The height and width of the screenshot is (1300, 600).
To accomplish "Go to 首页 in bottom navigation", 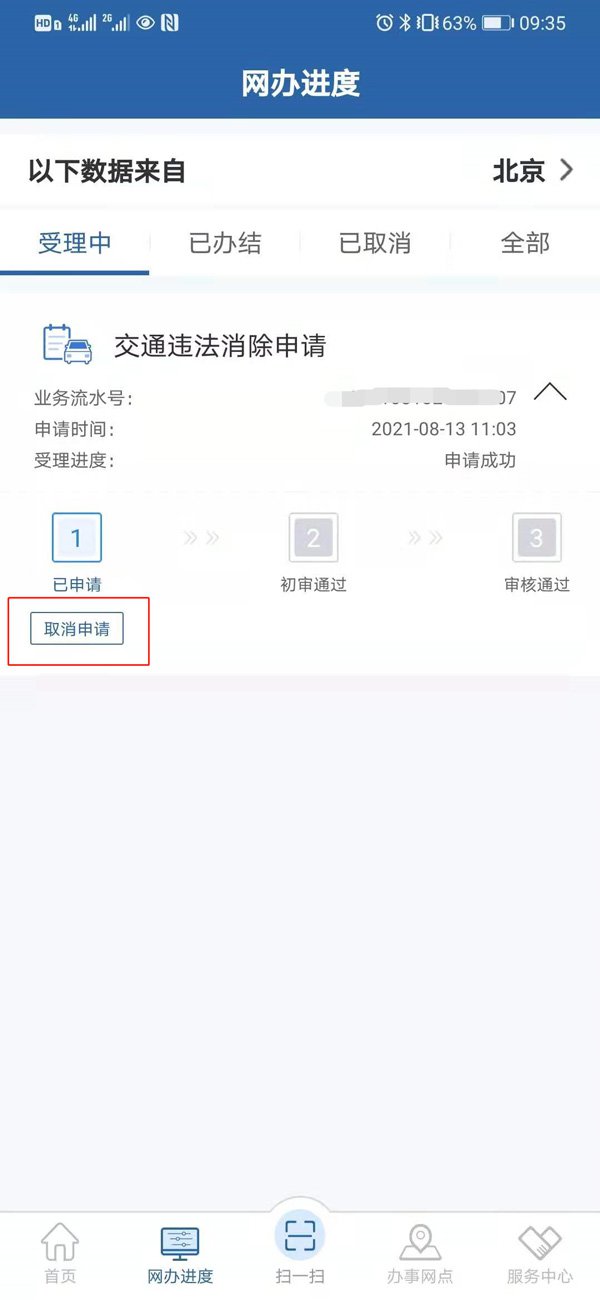I will (x=60, y=1254).
